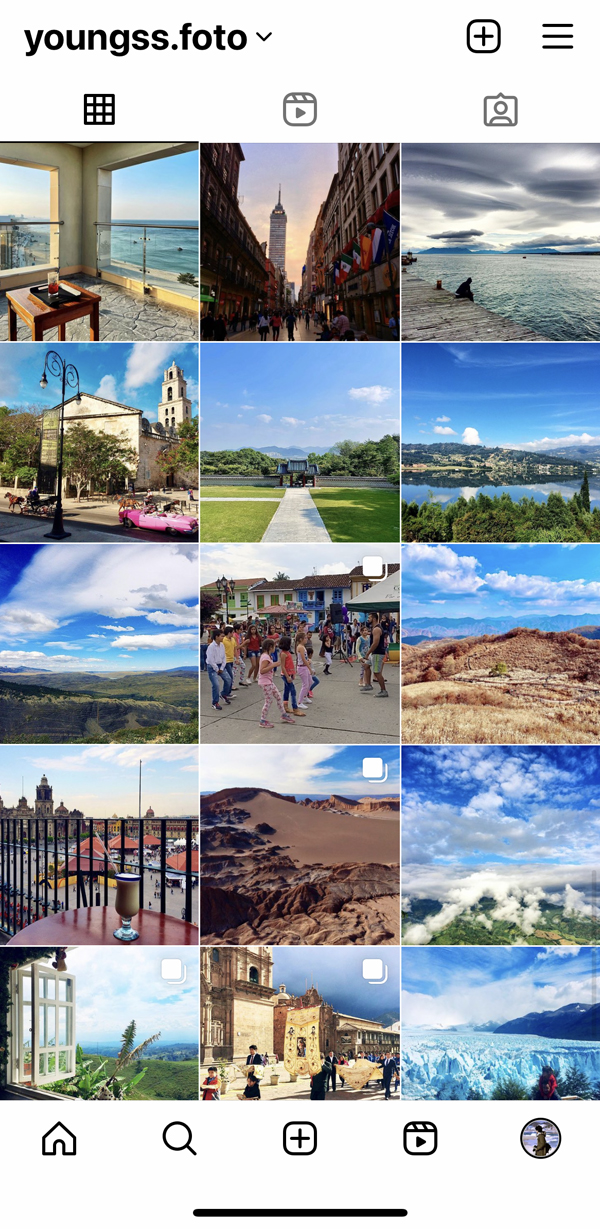Switch to the tagged photos tab
Image resolution: width=600 pixels, height=1229 pixels.
(x=500, y=109)
